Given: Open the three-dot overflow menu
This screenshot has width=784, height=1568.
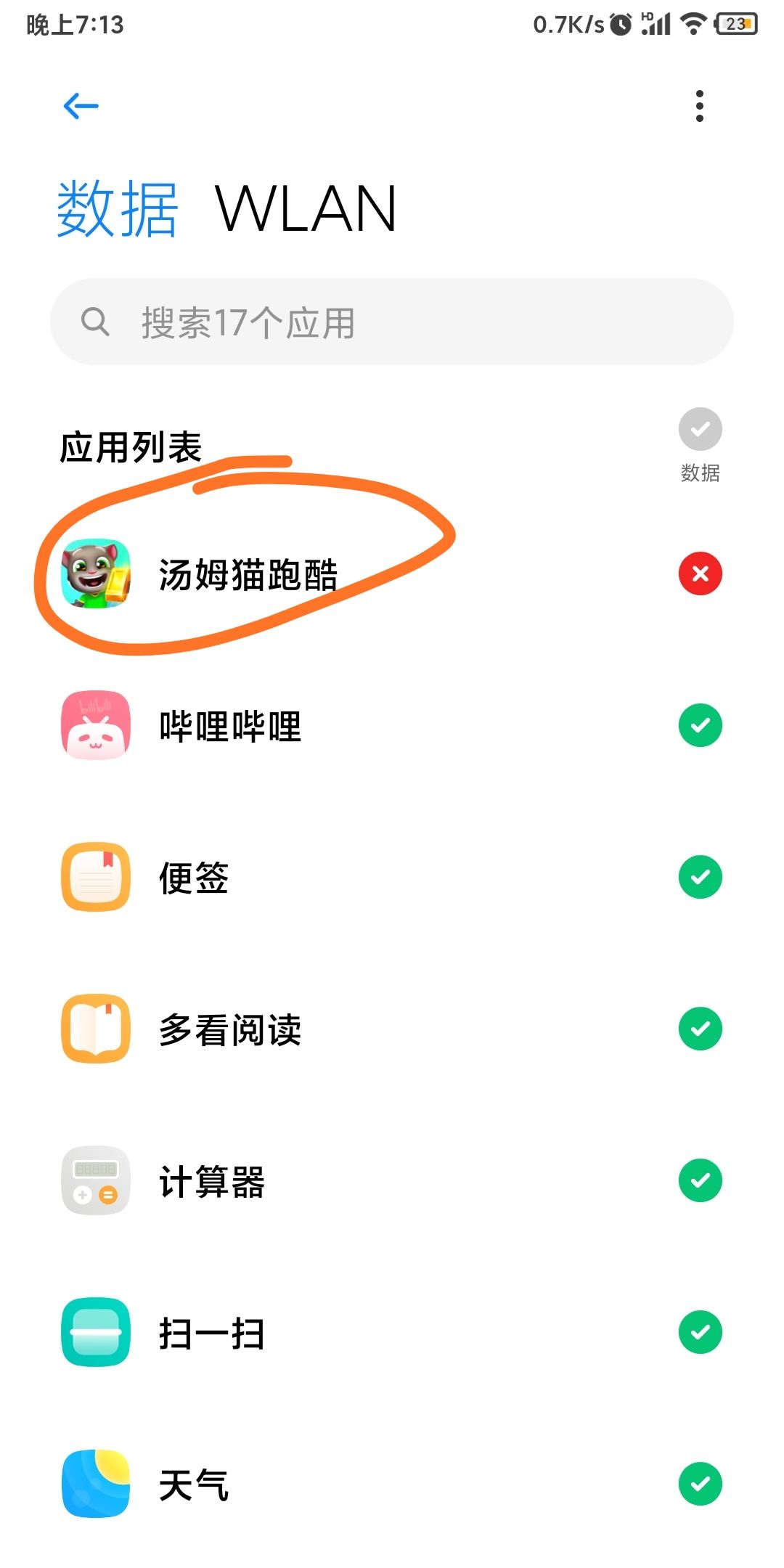Looking at the screenshot, I should [699, 106].
